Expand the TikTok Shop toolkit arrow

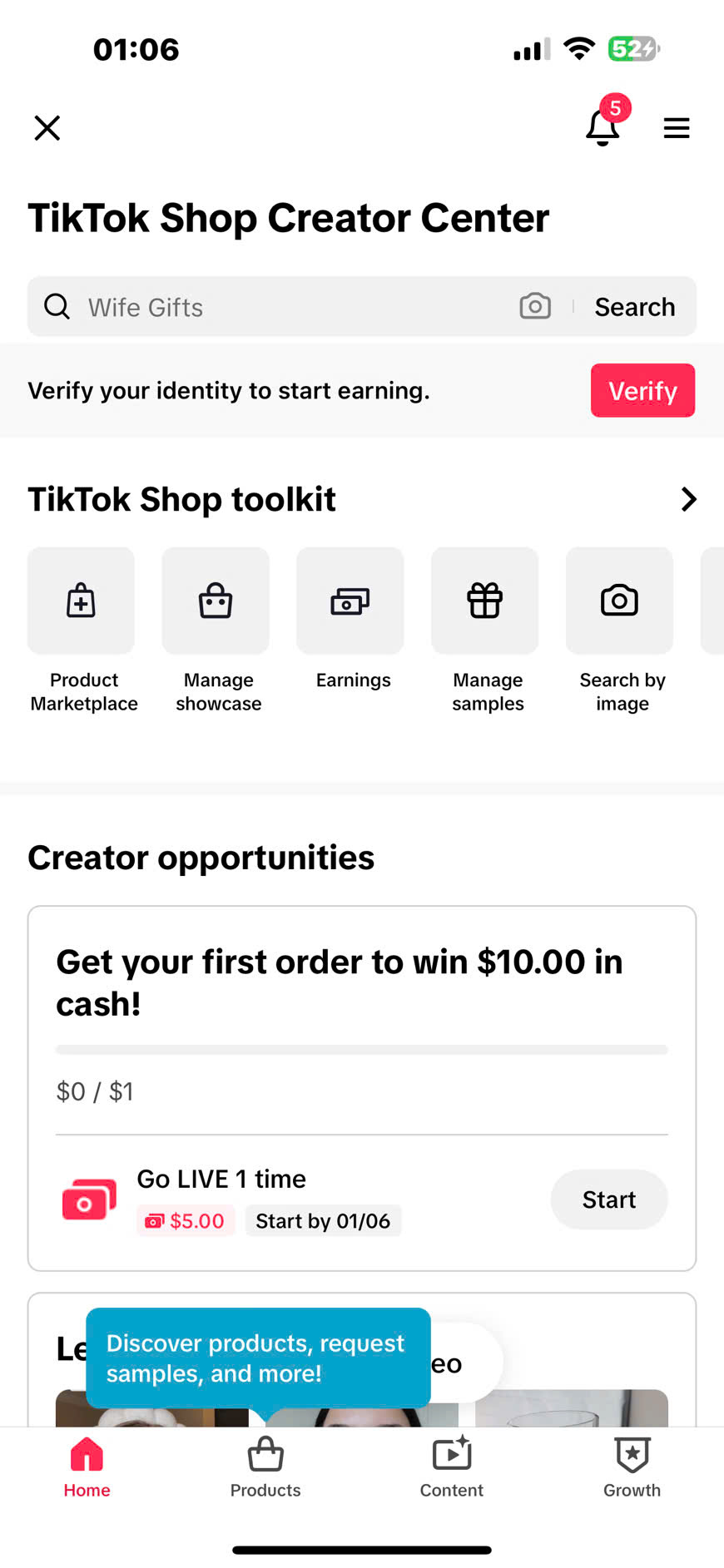pyautogui.click(x=688, y=499)
